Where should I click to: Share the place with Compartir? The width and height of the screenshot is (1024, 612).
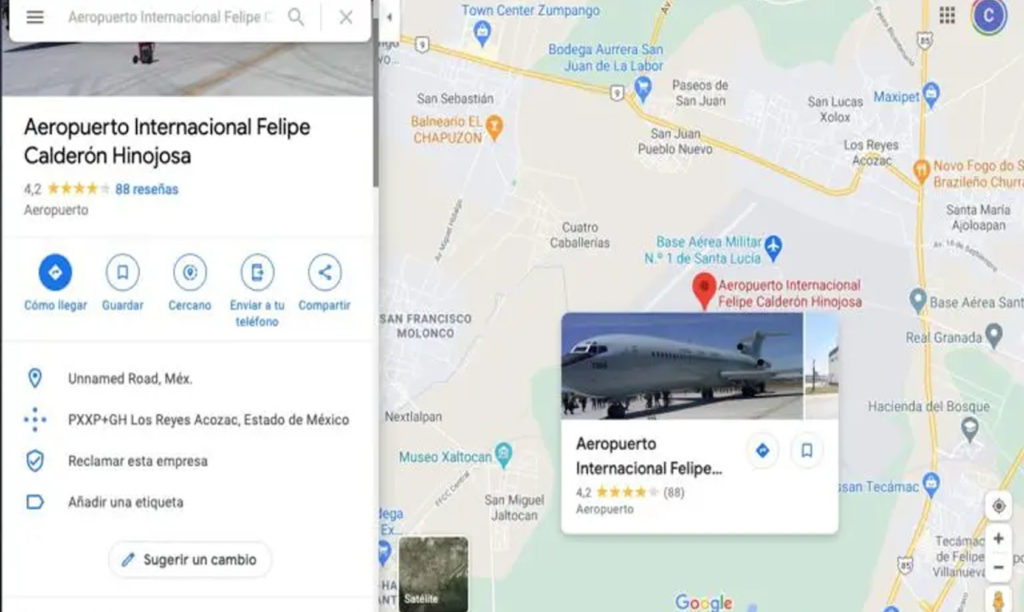(x=324, y=273)
